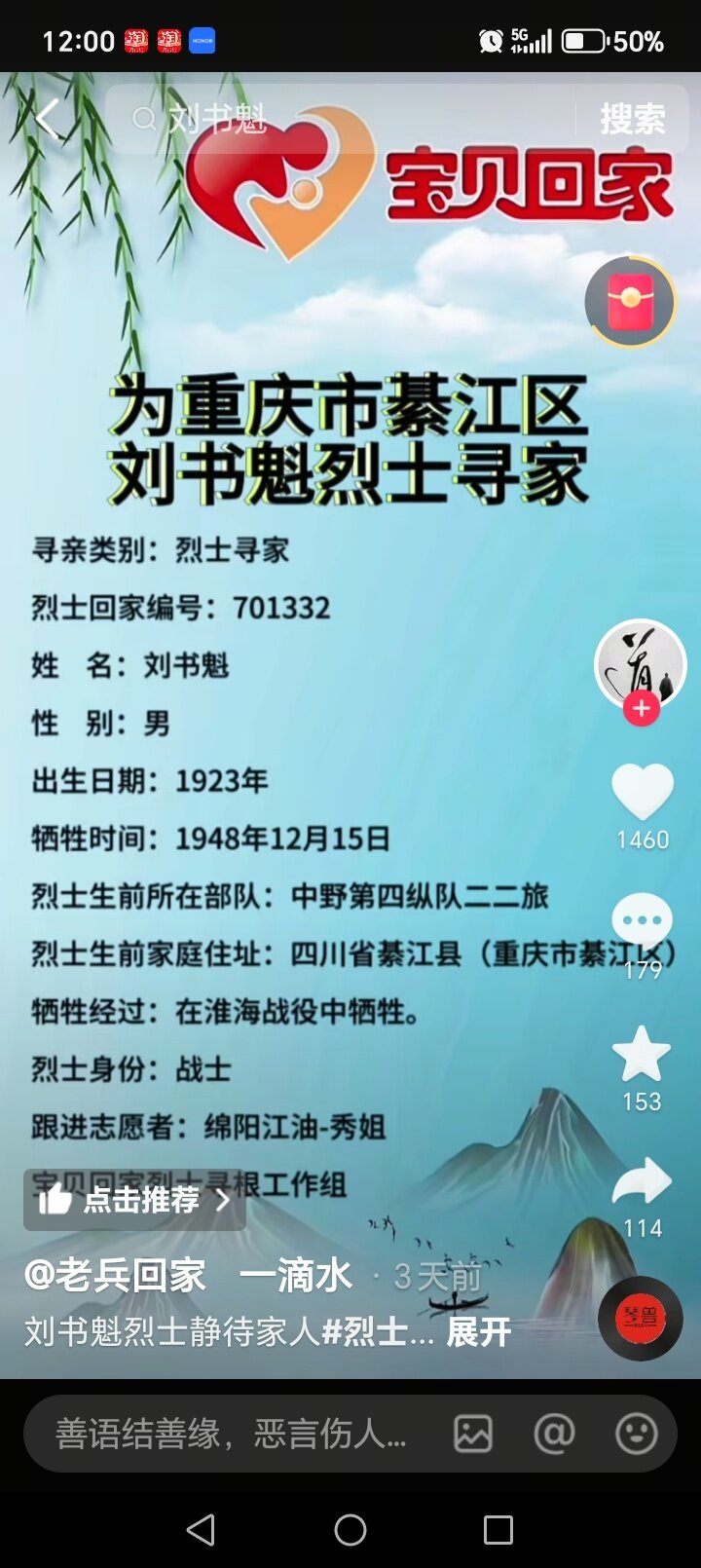The image size is (701, 1568).
Task: Open the emoji picker smiley icon
Action: (x=637, y=1434)
